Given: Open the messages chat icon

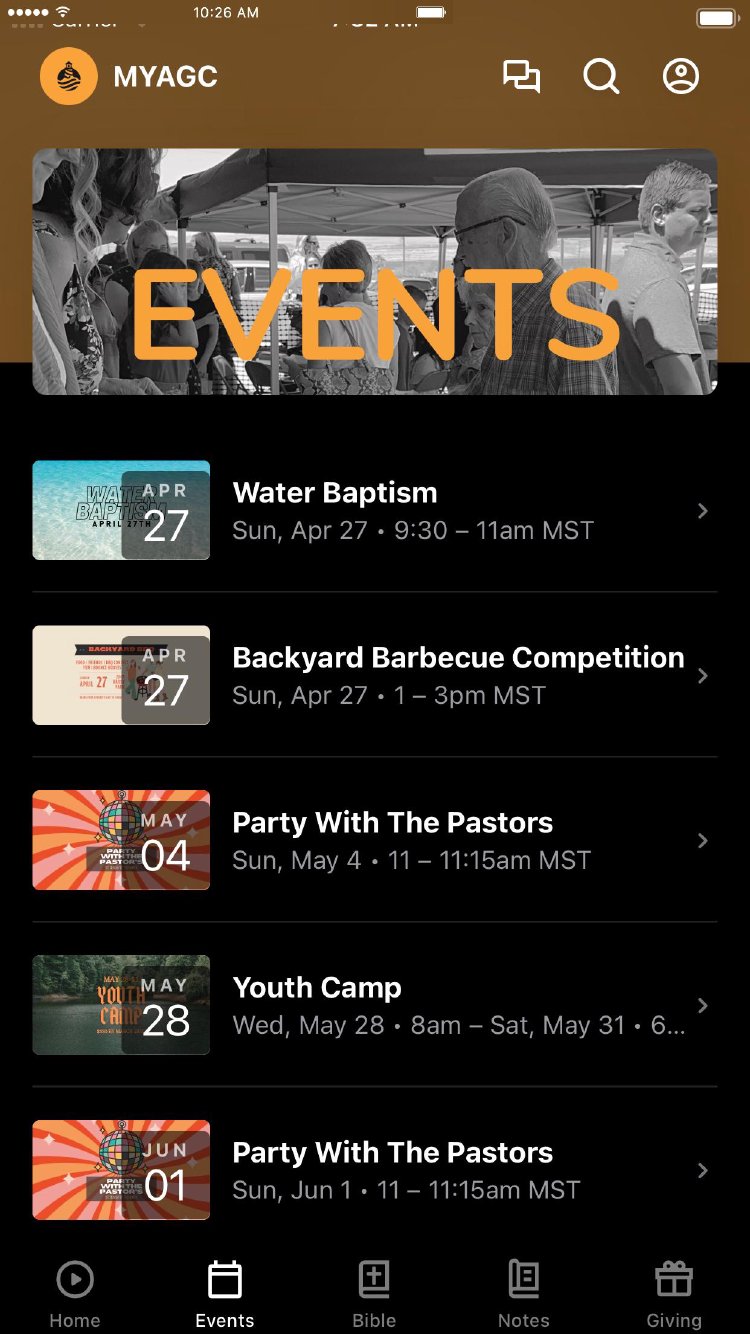Looking at the screenshot, I should tap(521, 77).
